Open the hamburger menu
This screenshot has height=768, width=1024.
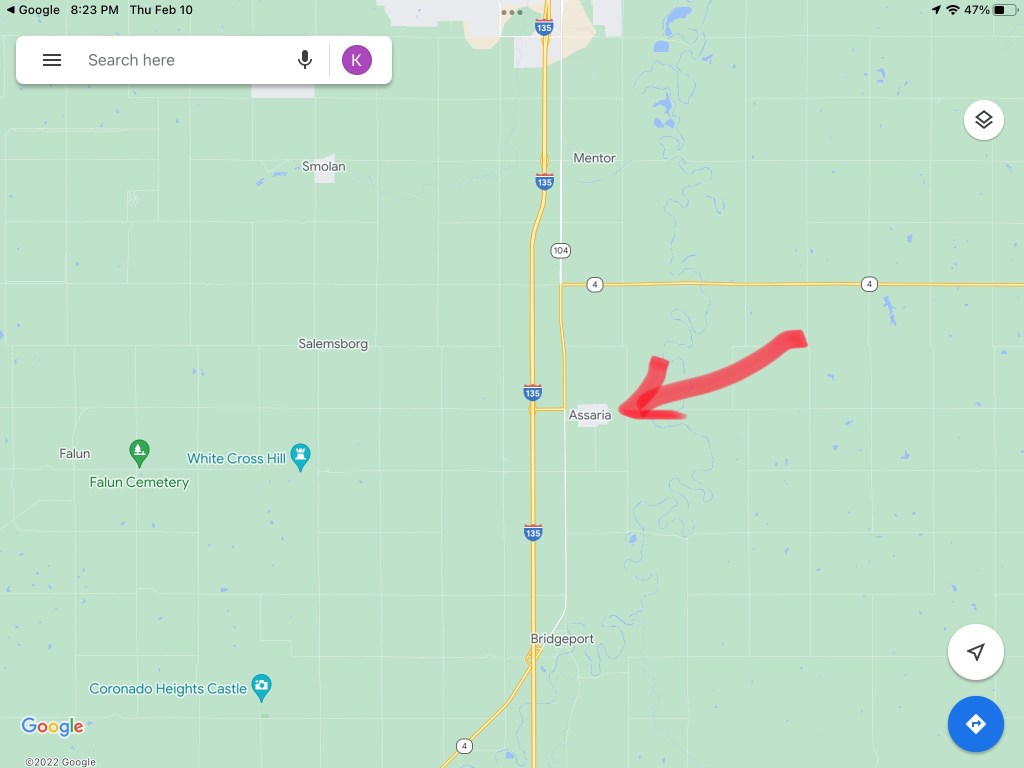click(x=52, y=60)
